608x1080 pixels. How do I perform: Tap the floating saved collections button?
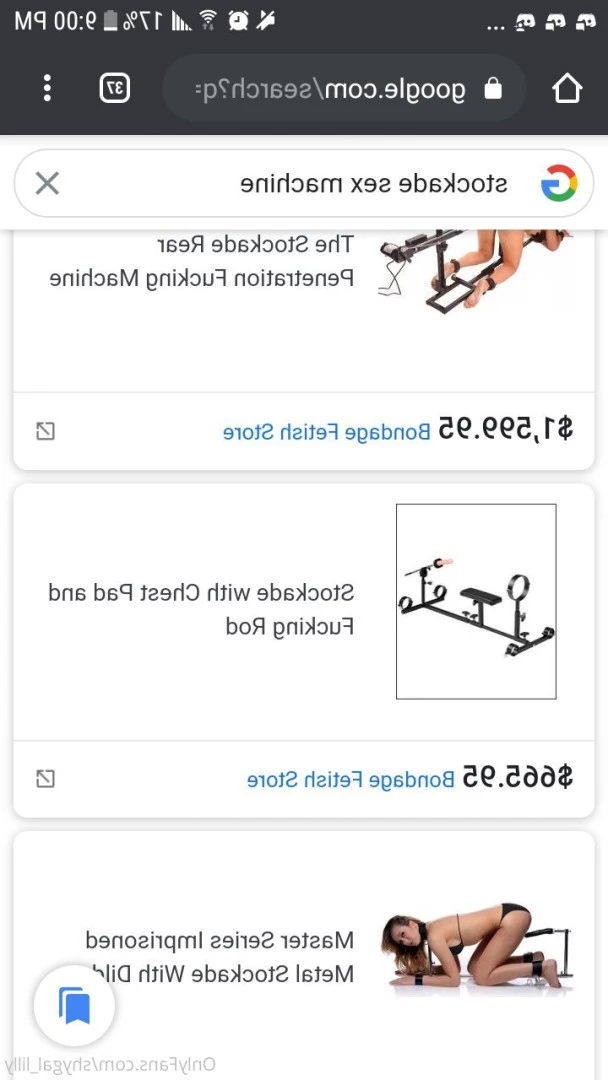click(x=74, y=1005)
